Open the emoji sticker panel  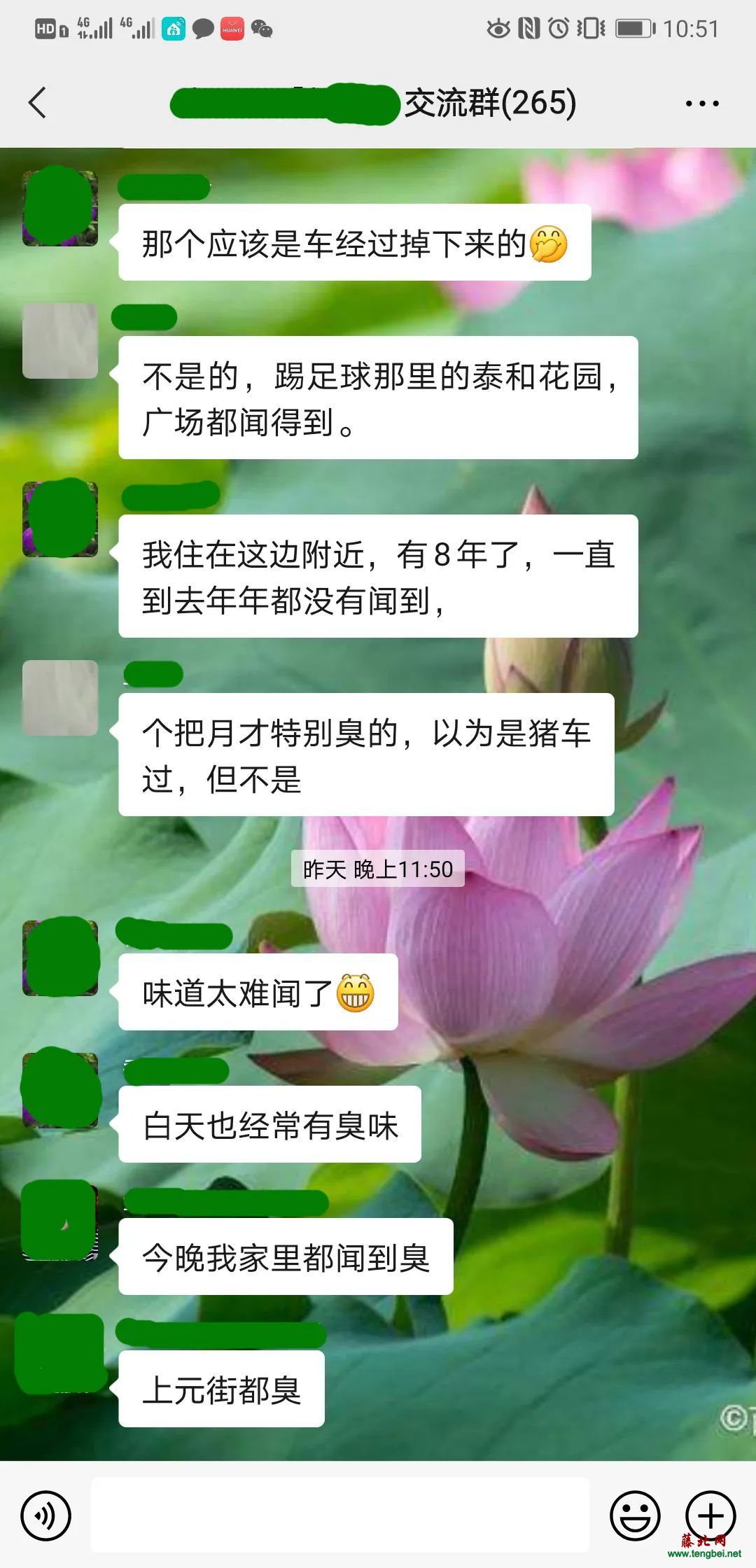point(635,1515)
